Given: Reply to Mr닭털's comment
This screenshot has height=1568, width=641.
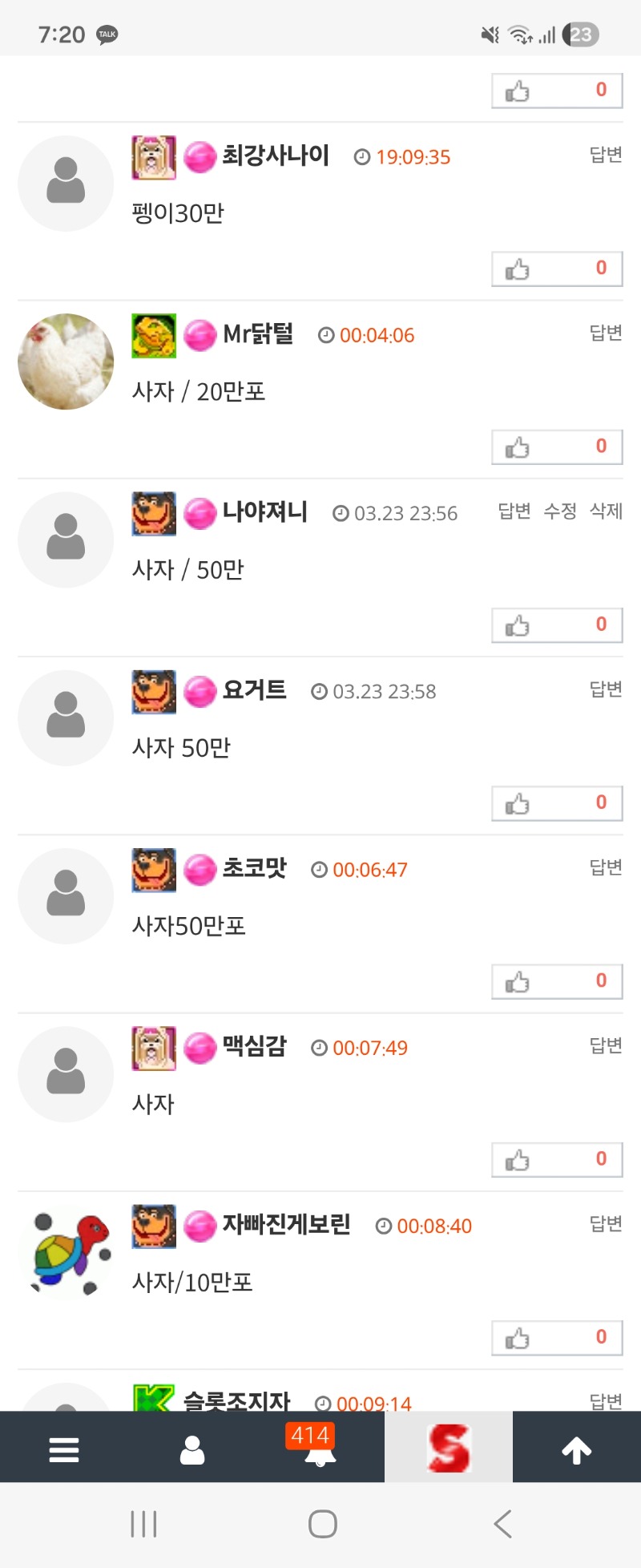Looking at the screenshot, I should point(605,333).
